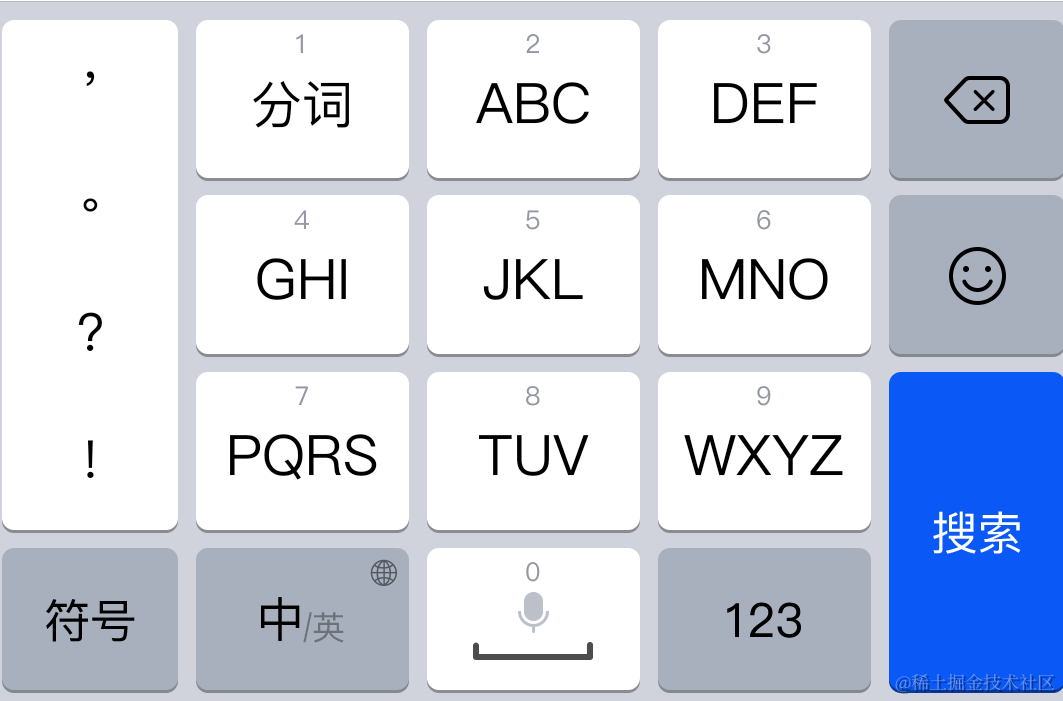Viewport: 1063px width, 701px height.
Task: Tap the ABC key
Action: coord(533,99)
